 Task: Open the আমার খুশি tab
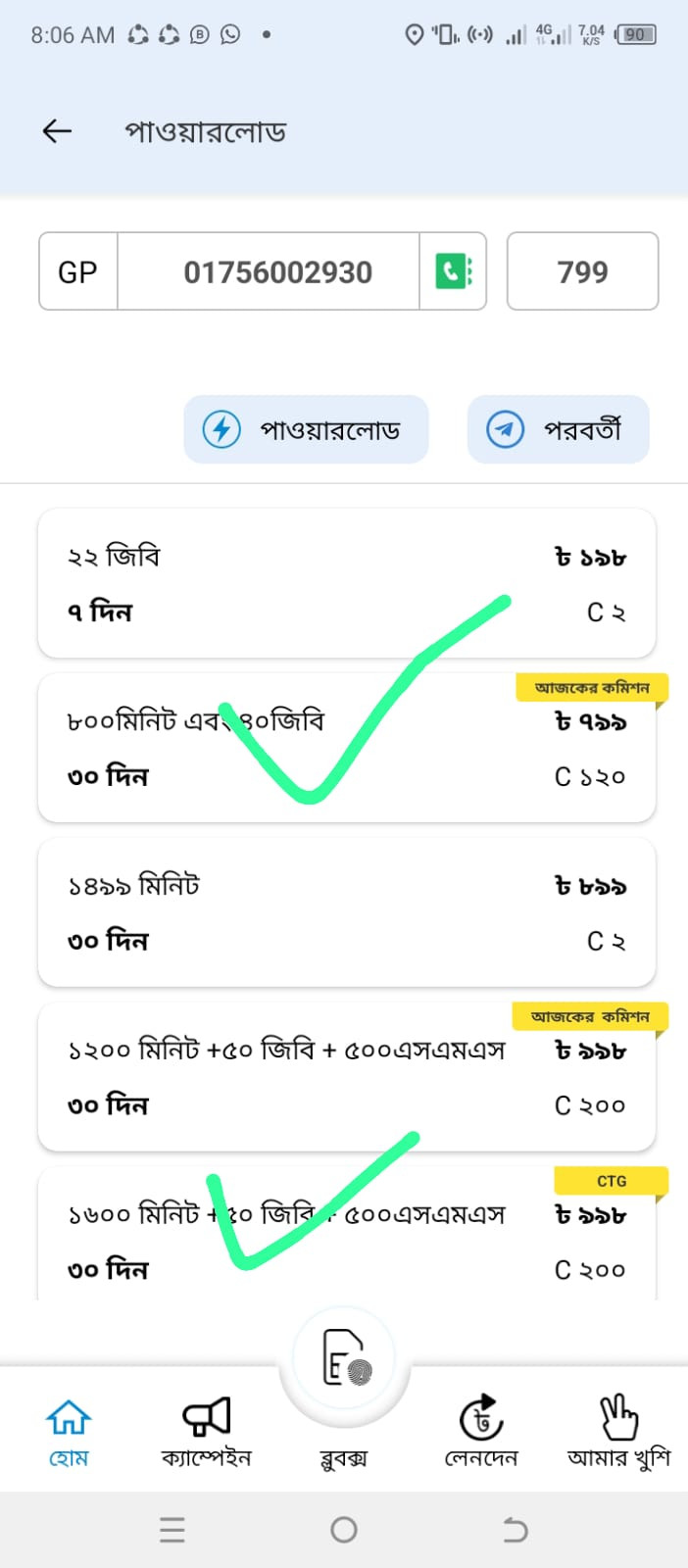click(618, 1432)
